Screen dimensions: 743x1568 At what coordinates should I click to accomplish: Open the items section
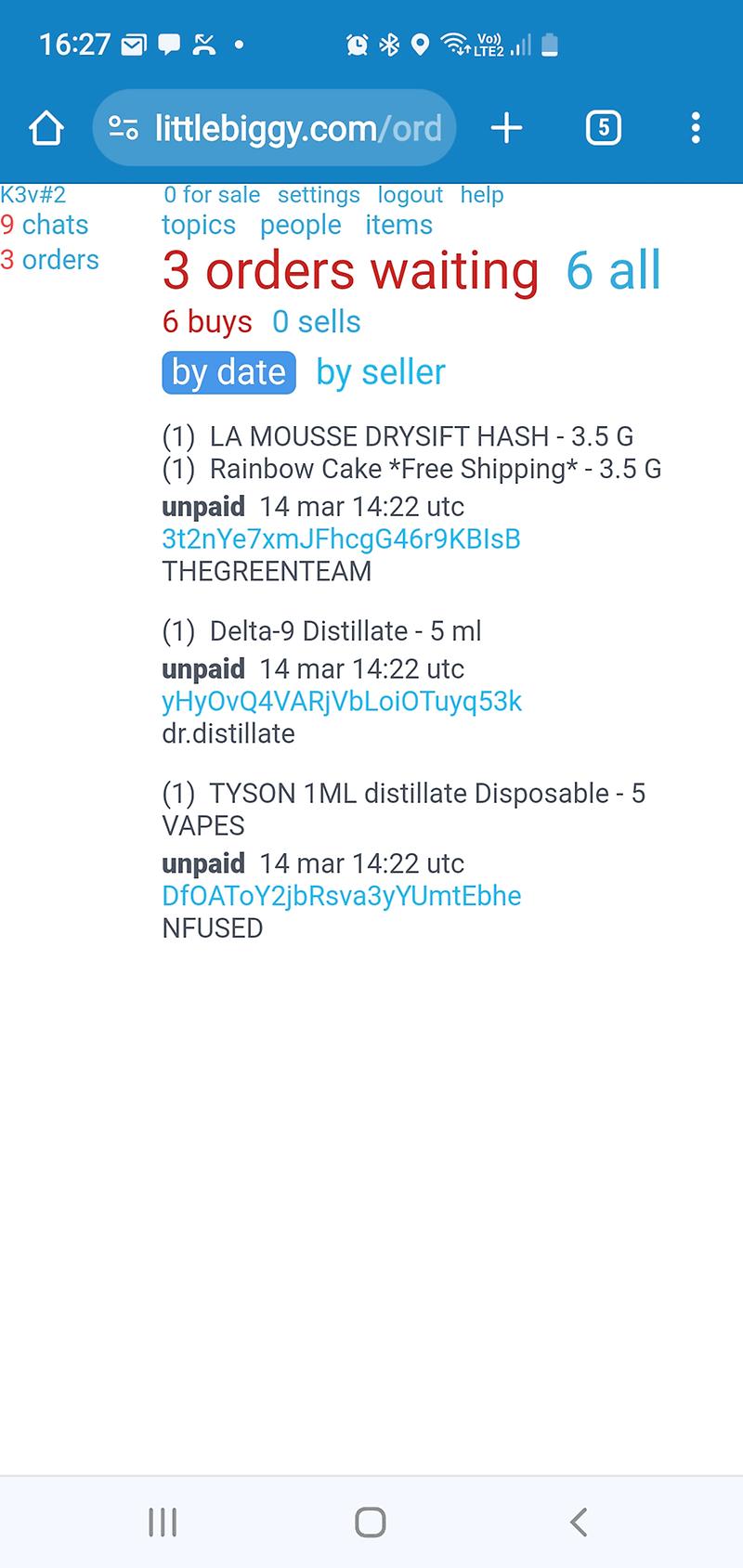pos(398,225)
